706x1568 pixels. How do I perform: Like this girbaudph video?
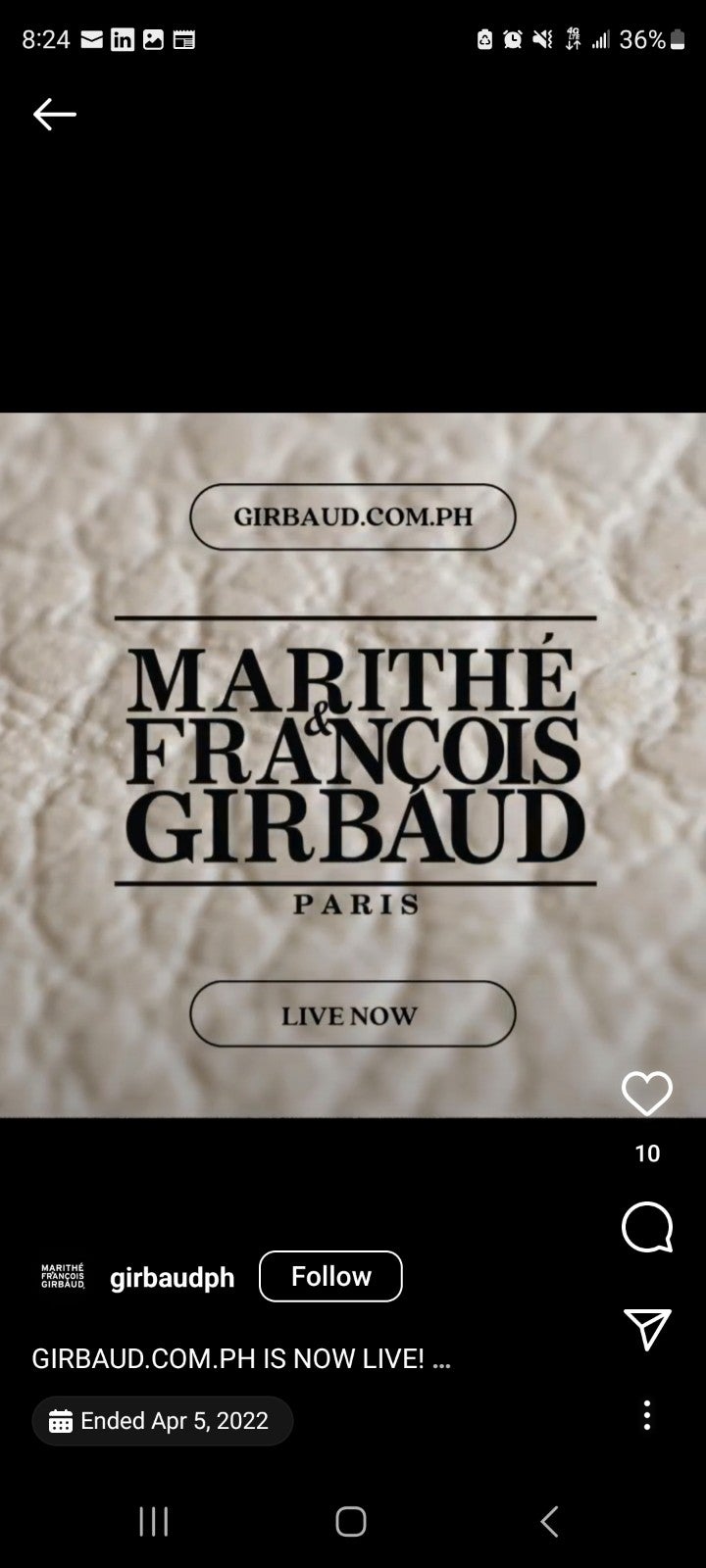pos(647,1094)
